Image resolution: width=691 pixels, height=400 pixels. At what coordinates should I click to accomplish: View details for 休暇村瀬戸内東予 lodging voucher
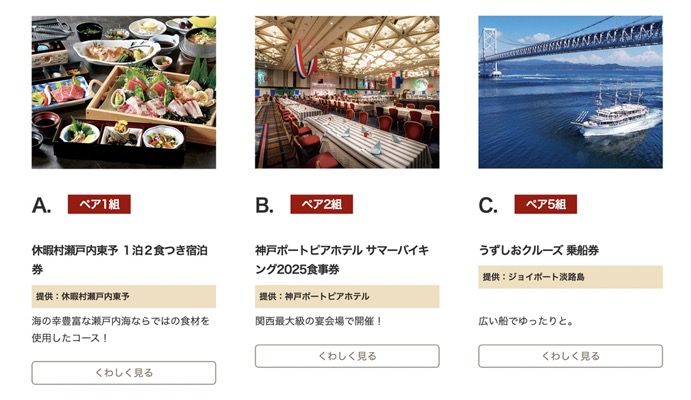pyautogui.click(x=124, y=372)
